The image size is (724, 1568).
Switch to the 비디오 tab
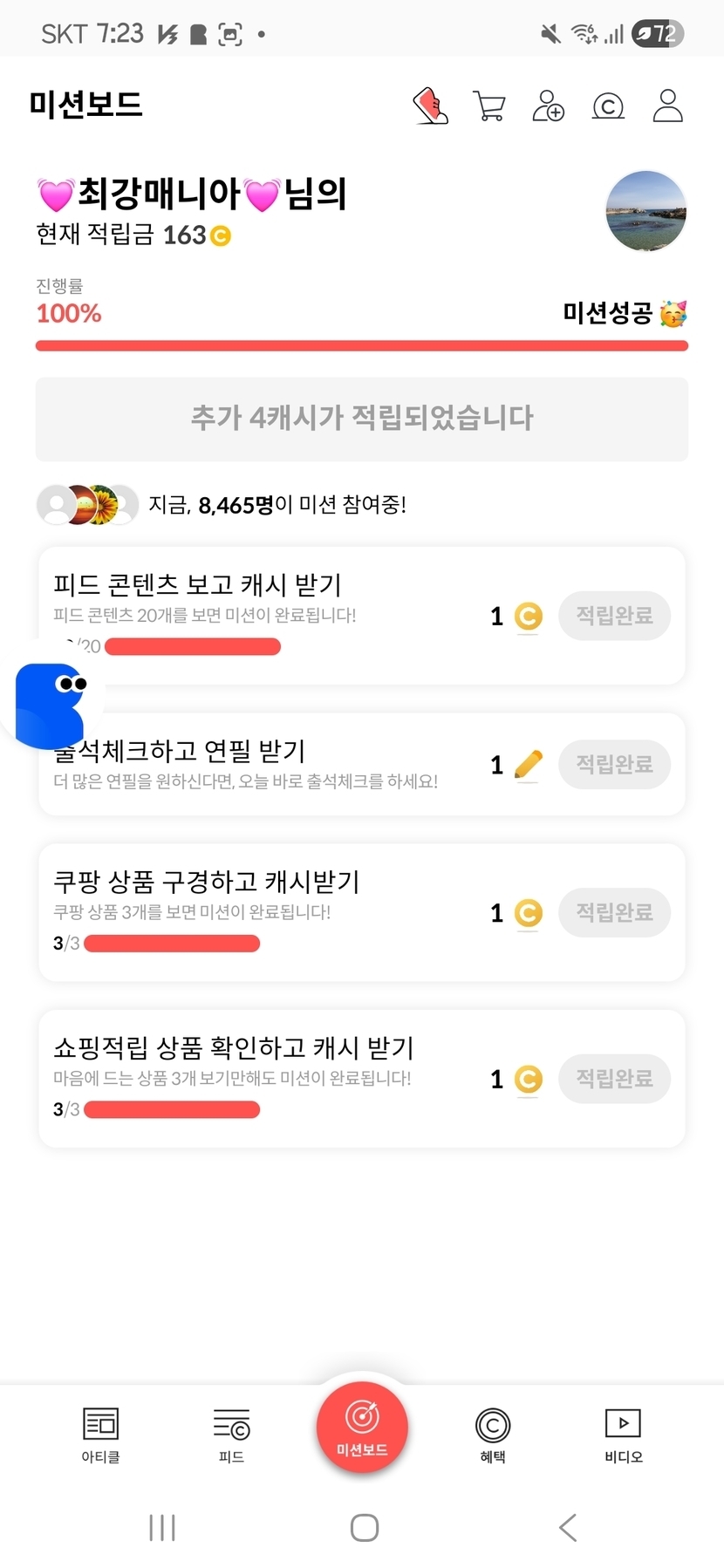(x=624, y=1434)
